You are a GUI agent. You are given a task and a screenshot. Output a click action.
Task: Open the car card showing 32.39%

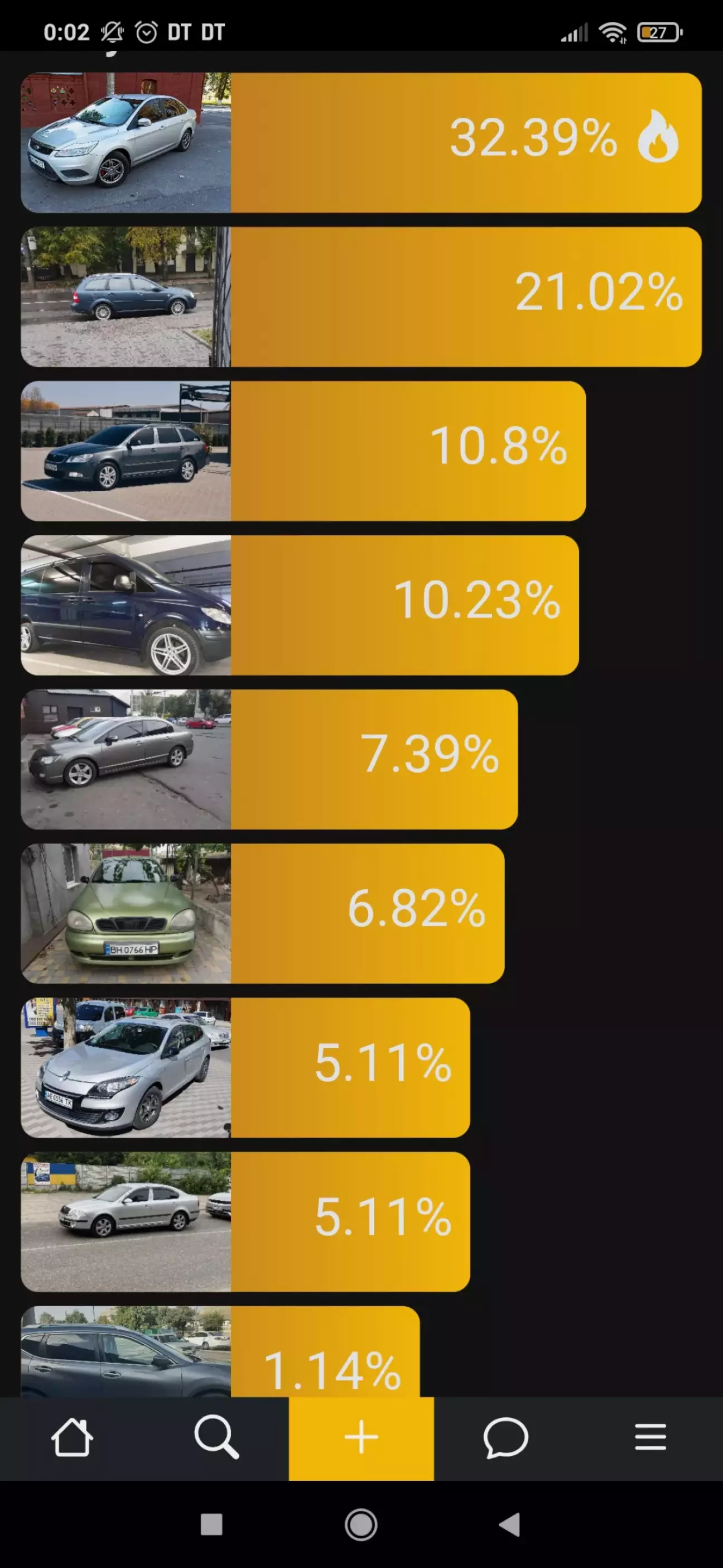click(x=361, y=142)
